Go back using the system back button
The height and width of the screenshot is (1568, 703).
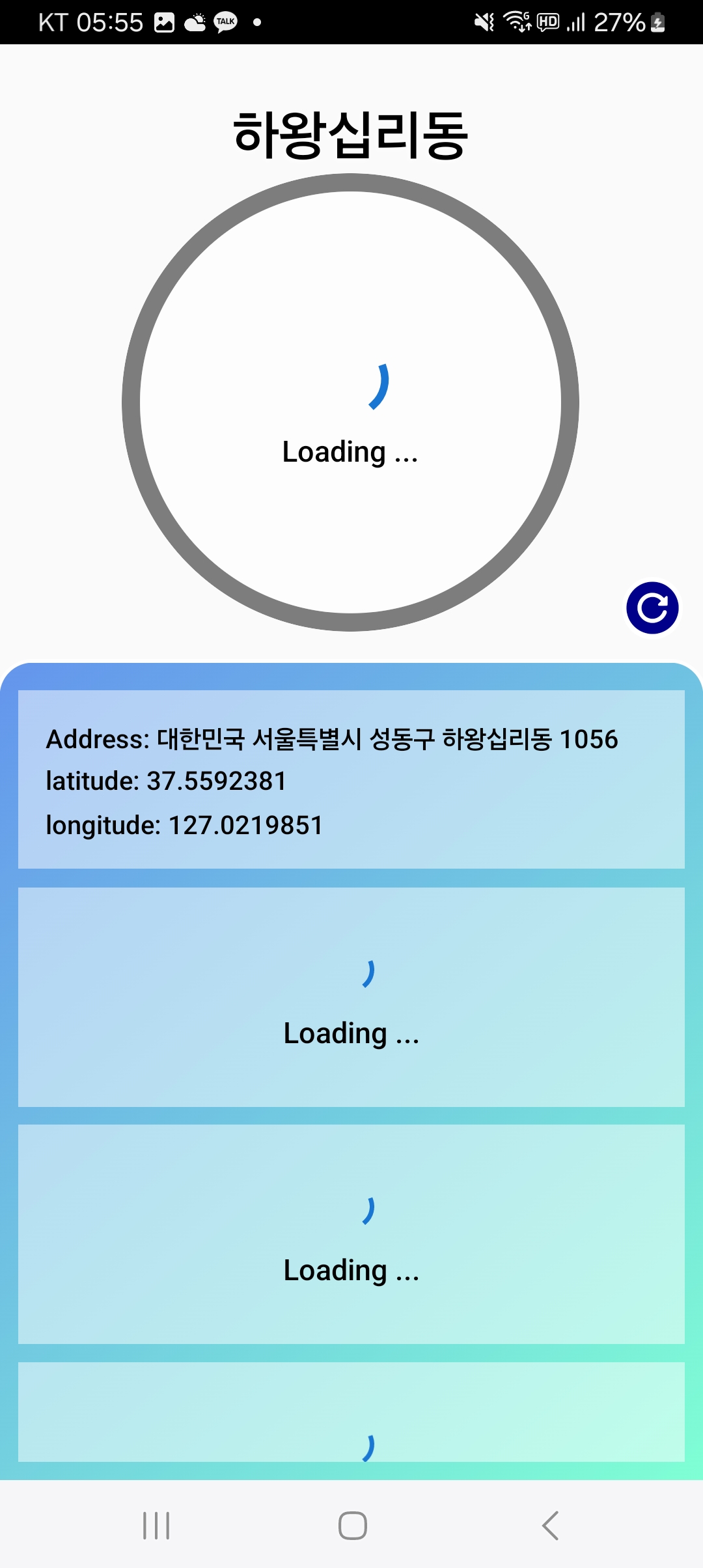(550, 1525)
